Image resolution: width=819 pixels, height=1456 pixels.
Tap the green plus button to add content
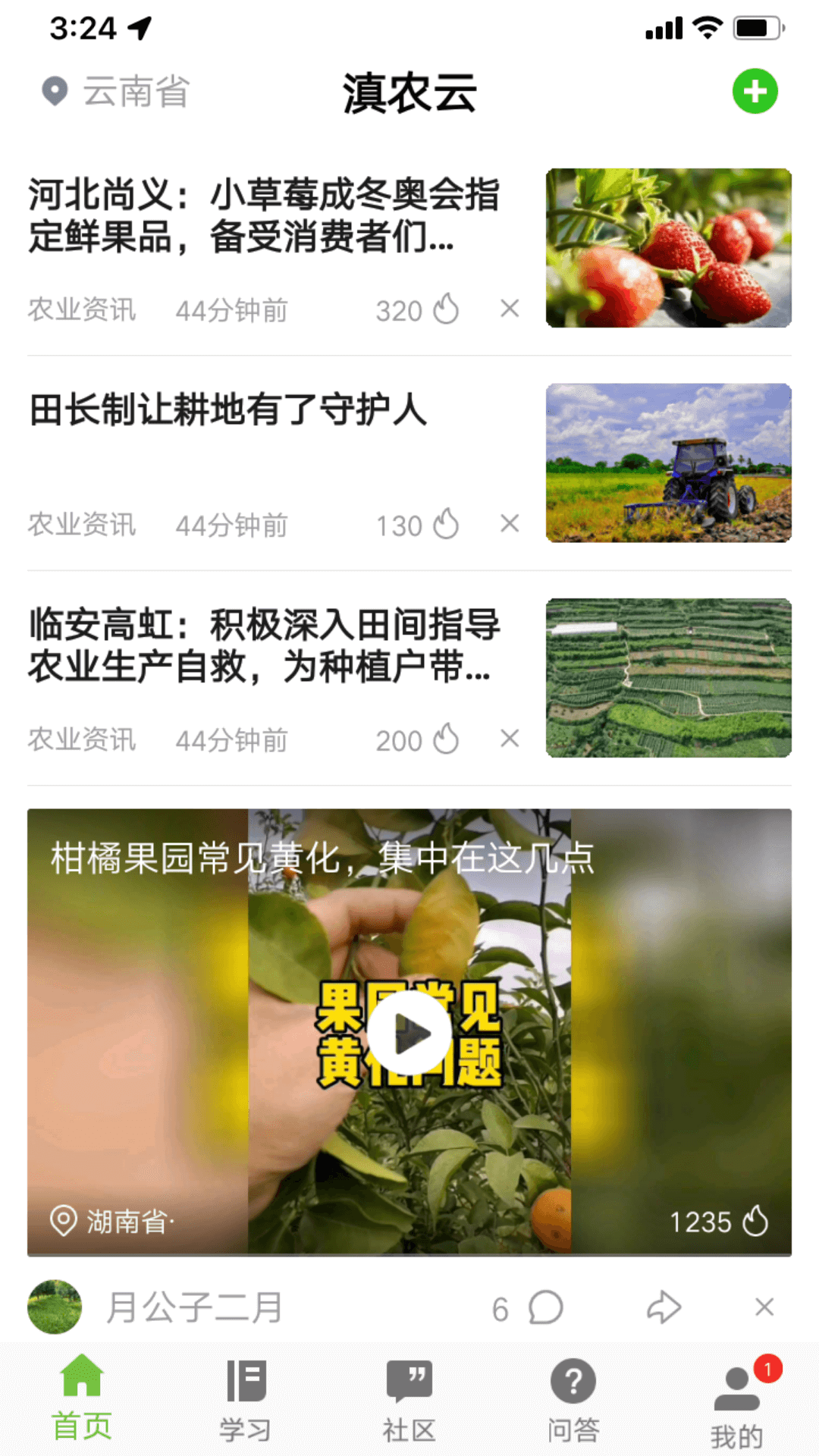point(755,90)
